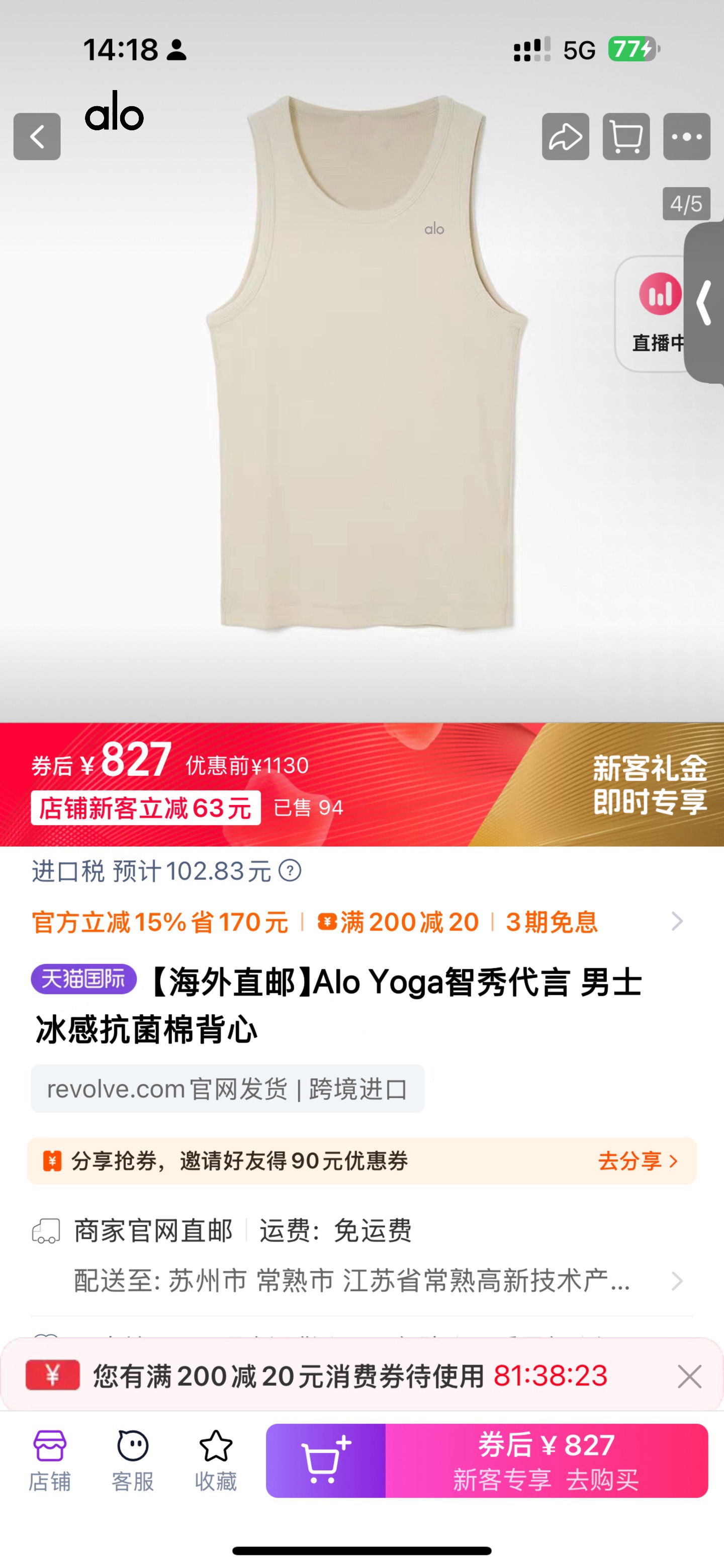Image resolution: width=724 pixels, height=1568 pixels.
Task: Contact 客服 customer service
Action: pos(133,1460)
